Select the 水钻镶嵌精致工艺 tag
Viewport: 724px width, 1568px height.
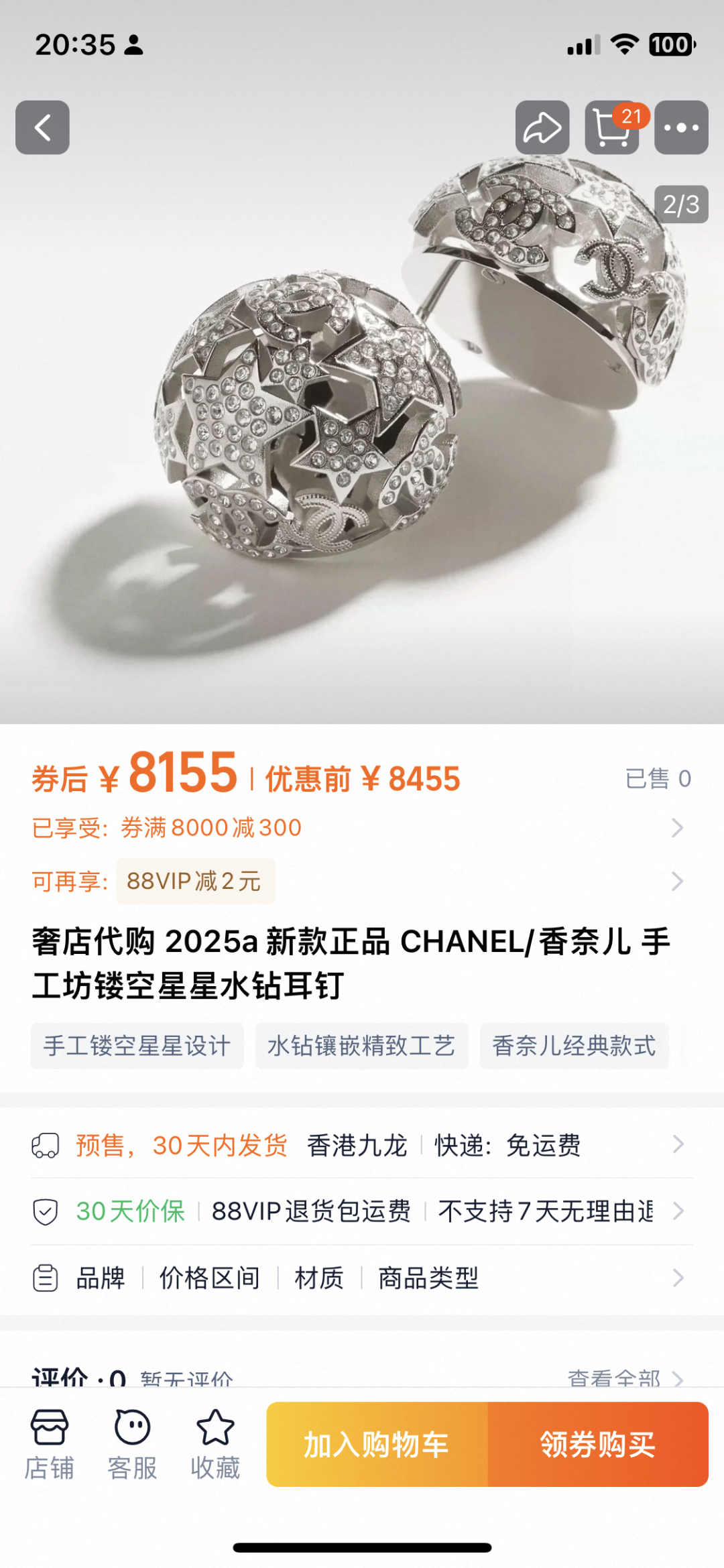click(x=361, y=1046)
